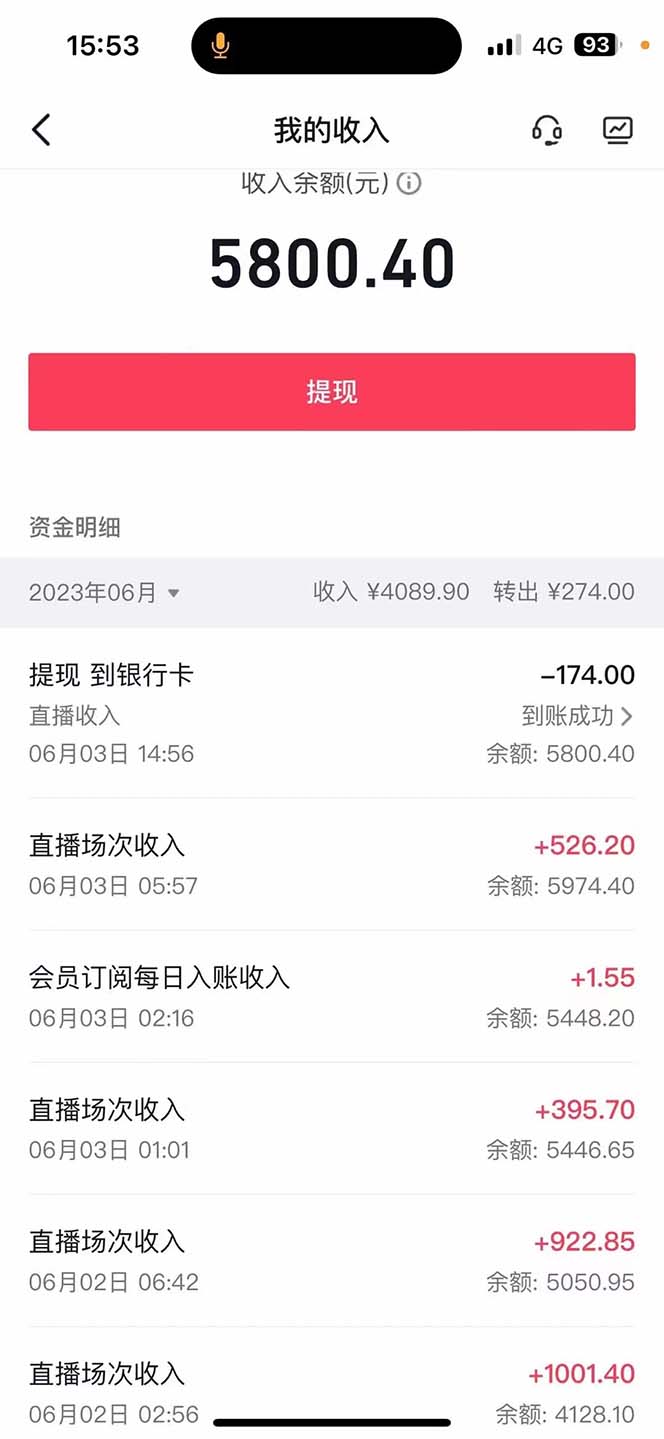Screen dimensions: 664x1439
Task: Open the 提现 到银行卡 transaction details
Action: pyautogui.click(x=332, y=714)
